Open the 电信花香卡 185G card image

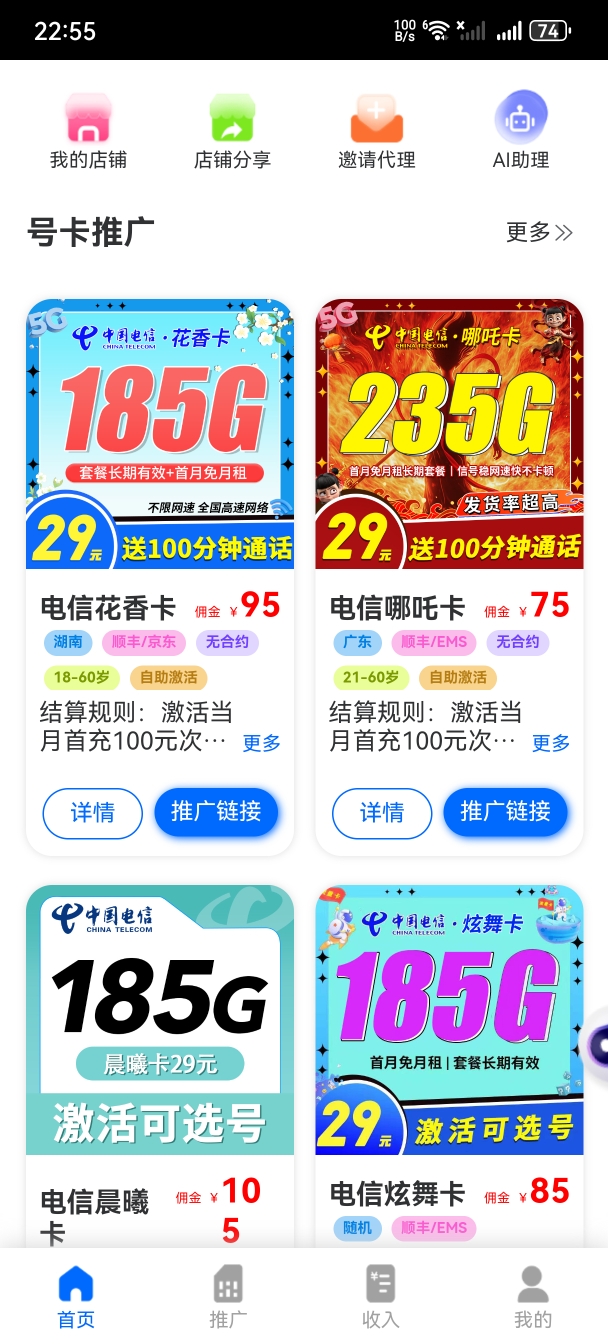tap(160, 434)
